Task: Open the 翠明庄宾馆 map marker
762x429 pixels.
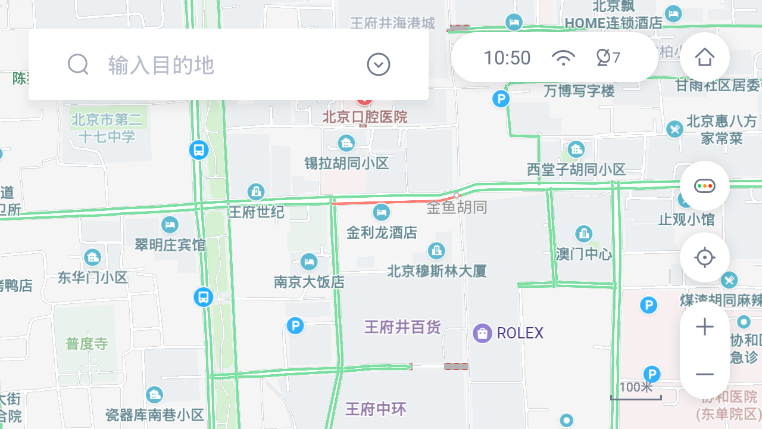Action: coord(169,225)
